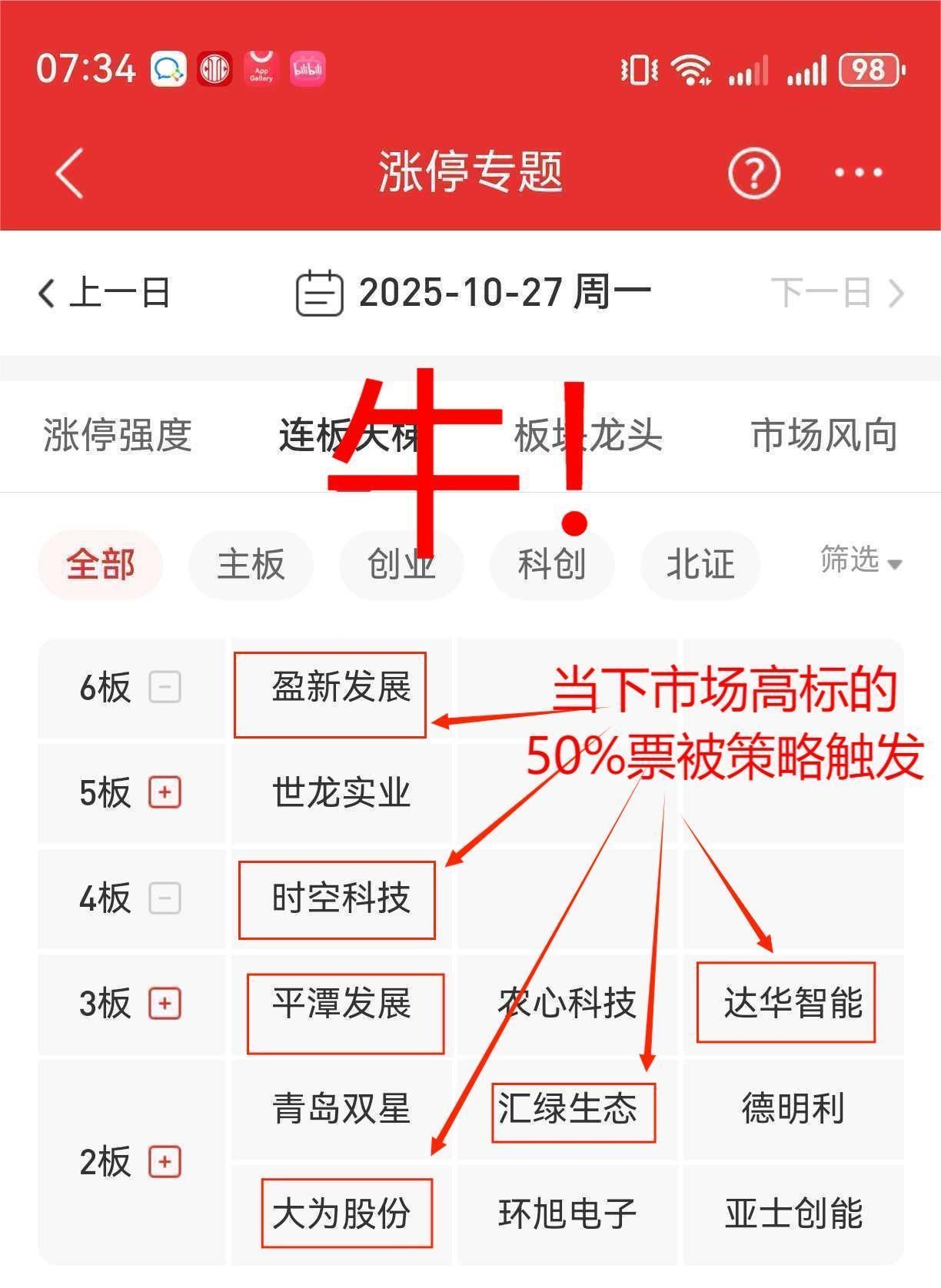Open stock 世龙实业
Image resolution: width=941 pixels, height=1288 pixels.
pos(341,792)
